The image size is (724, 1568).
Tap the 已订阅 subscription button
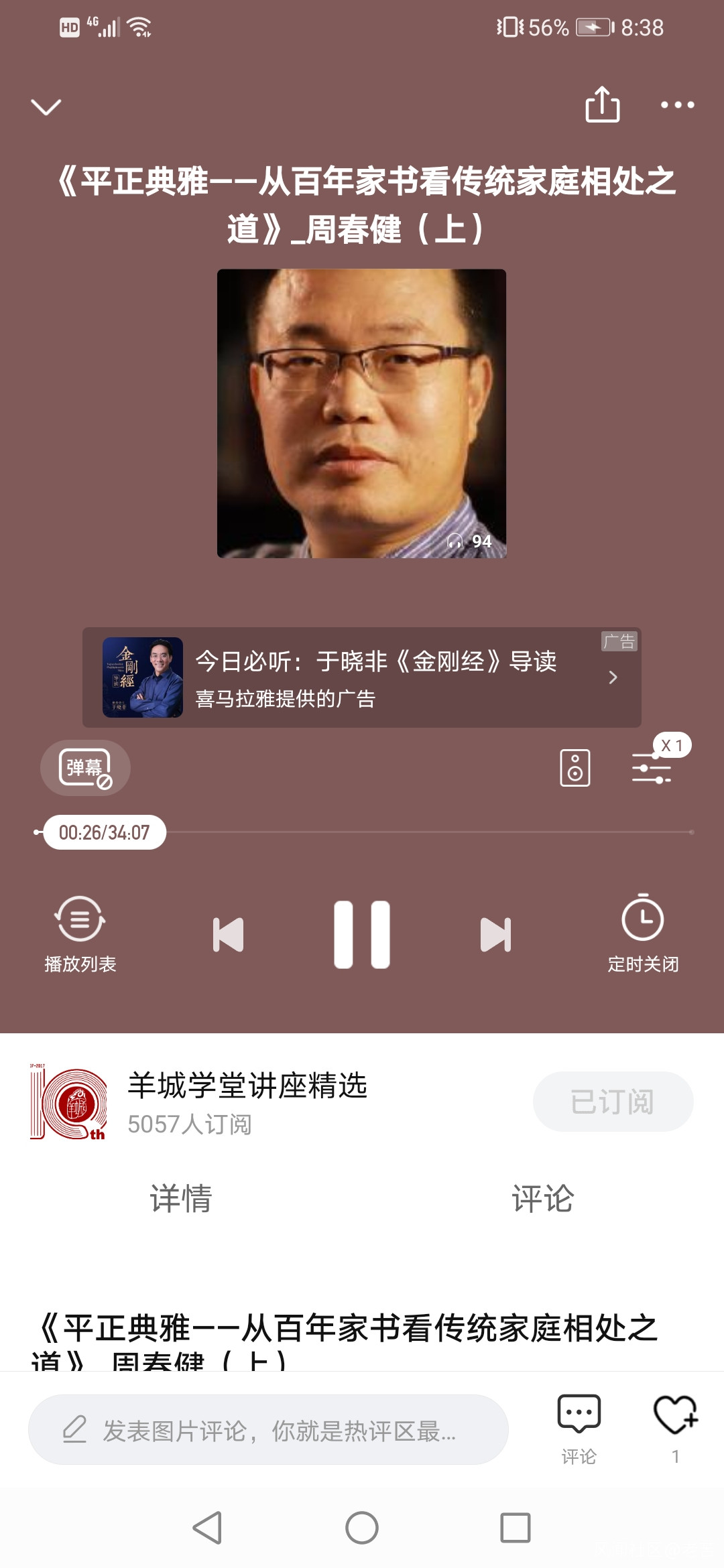click(613, 1102)
